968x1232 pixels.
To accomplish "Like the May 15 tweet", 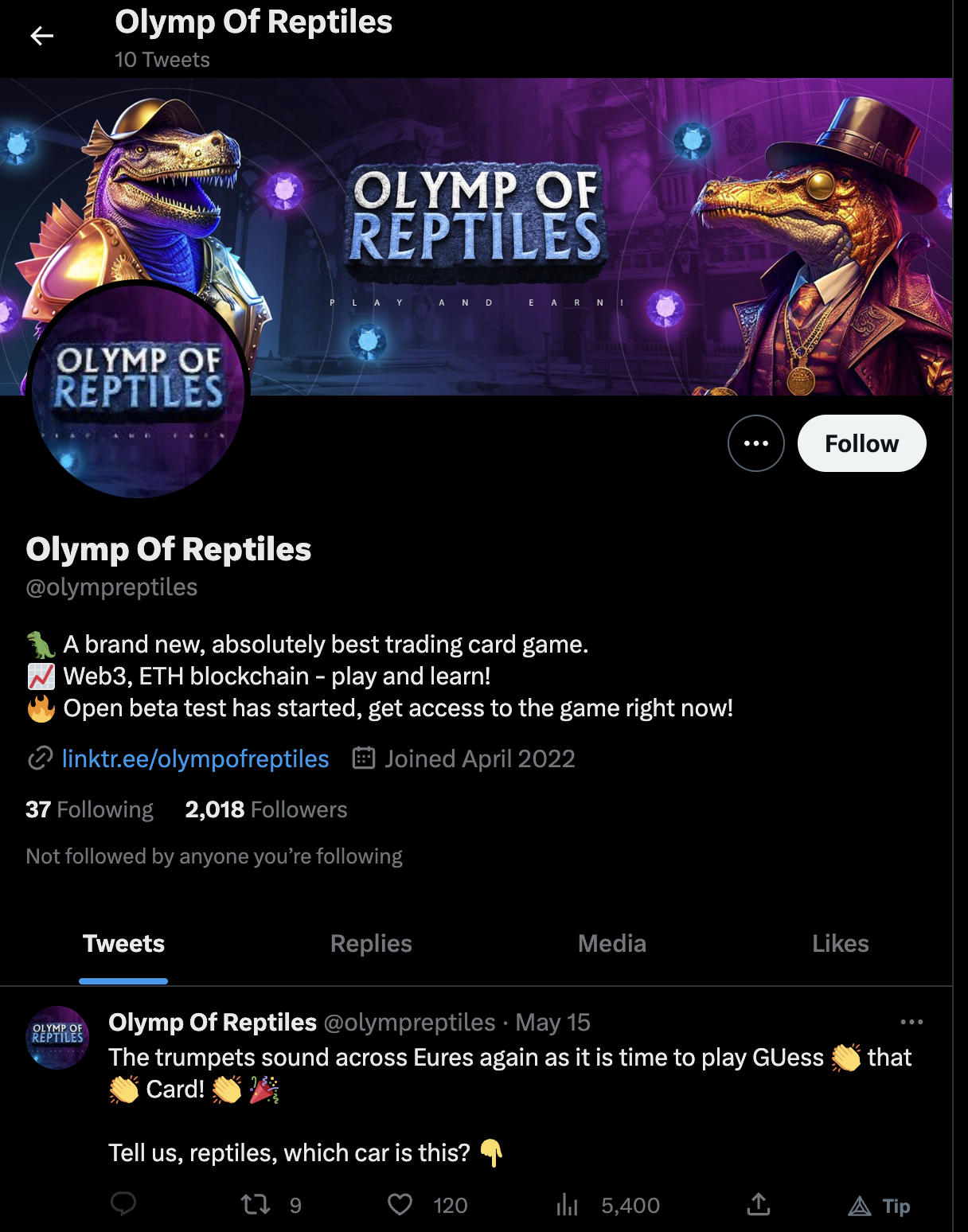I will tap(400, 1205).
